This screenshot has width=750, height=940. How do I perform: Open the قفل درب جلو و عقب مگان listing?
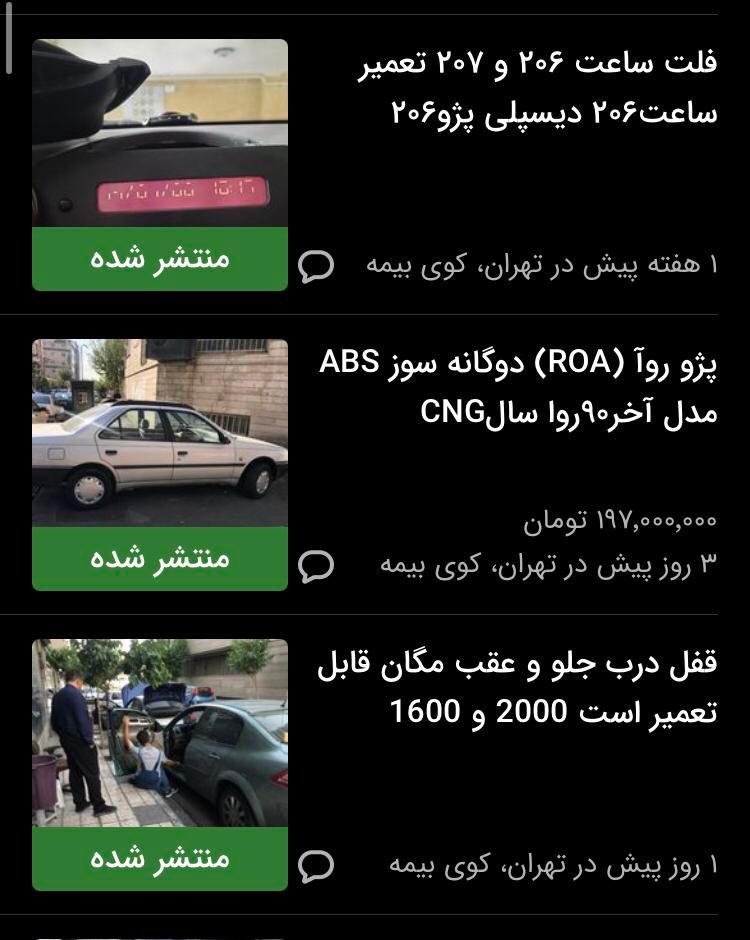point(518,687)
